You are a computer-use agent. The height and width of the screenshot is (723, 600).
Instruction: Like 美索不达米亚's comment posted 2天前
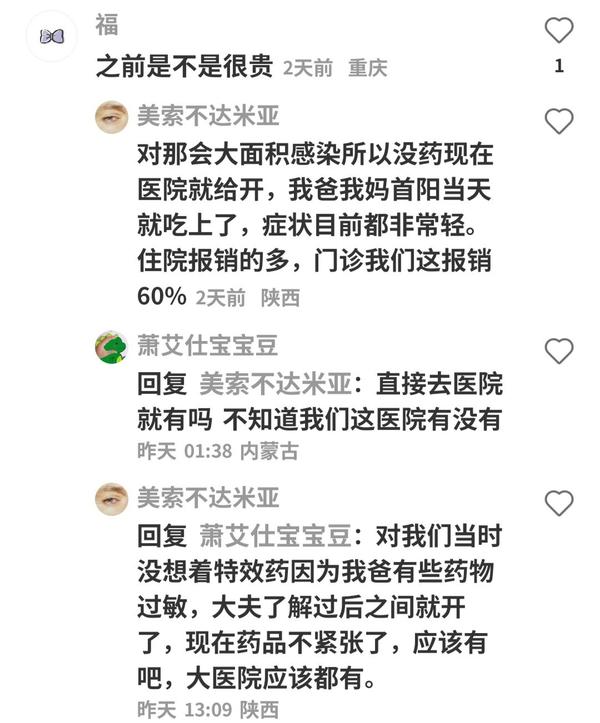[x=559, y=122]
